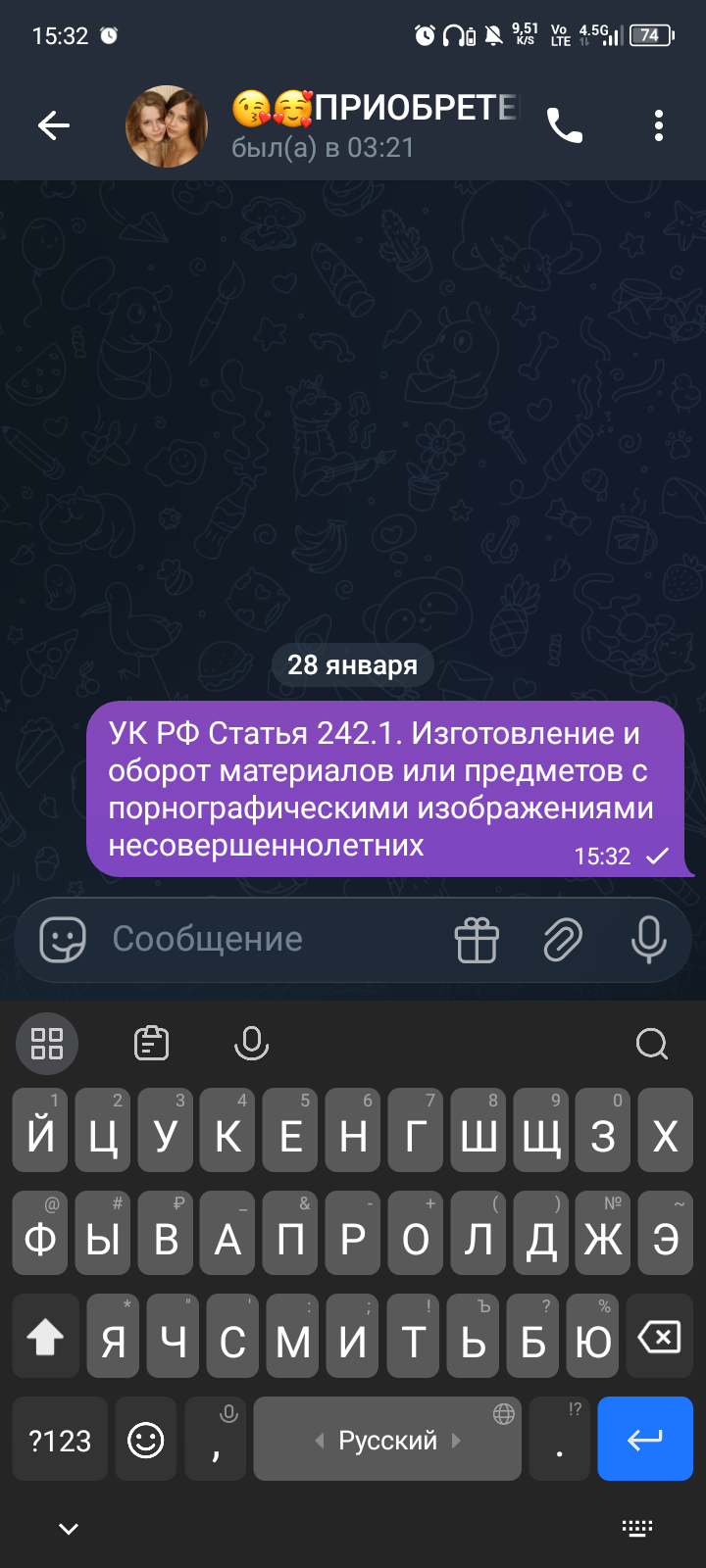
Task: Open the keyboard's search tool
Action: click(652, 1044)
